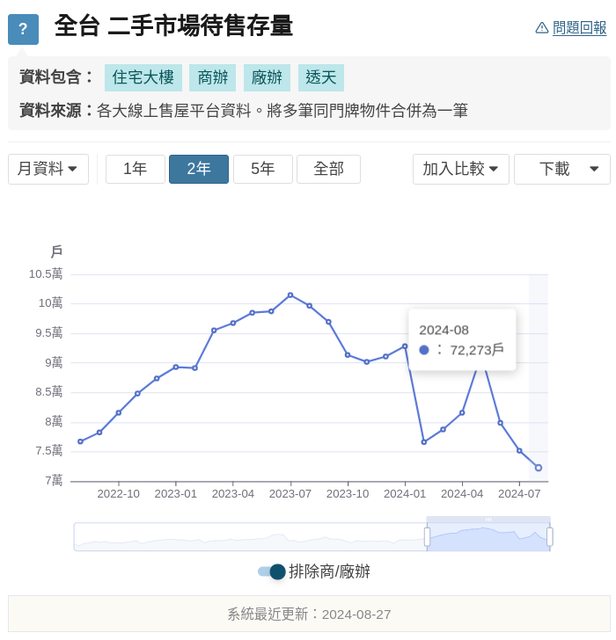Screen dimensions: 616x640
Task: Open the 月資料 interval dropdown
Action: coord(48,169)
